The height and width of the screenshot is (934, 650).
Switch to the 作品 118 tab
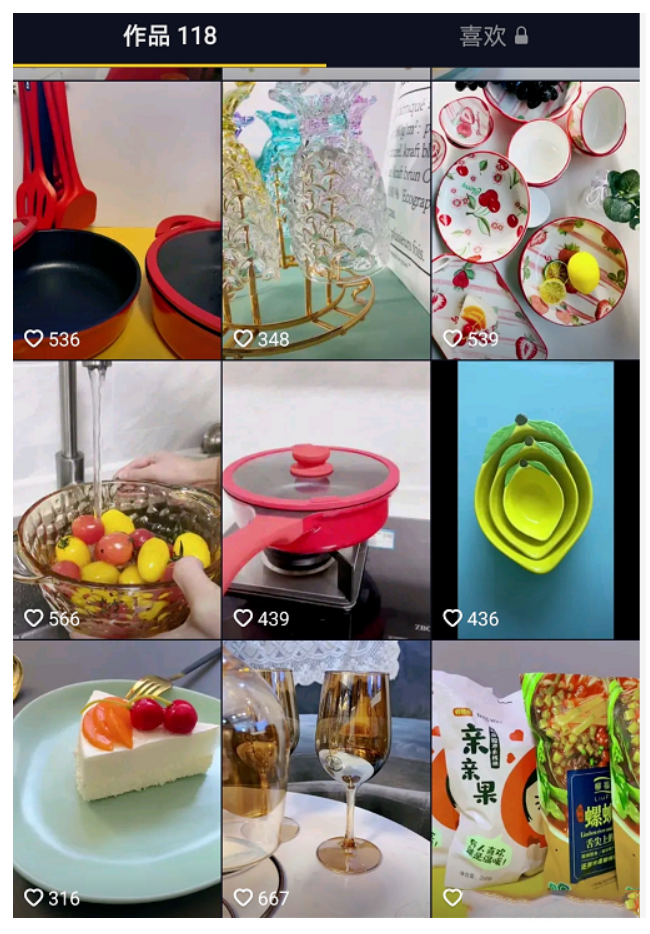[x=169, y=37]
